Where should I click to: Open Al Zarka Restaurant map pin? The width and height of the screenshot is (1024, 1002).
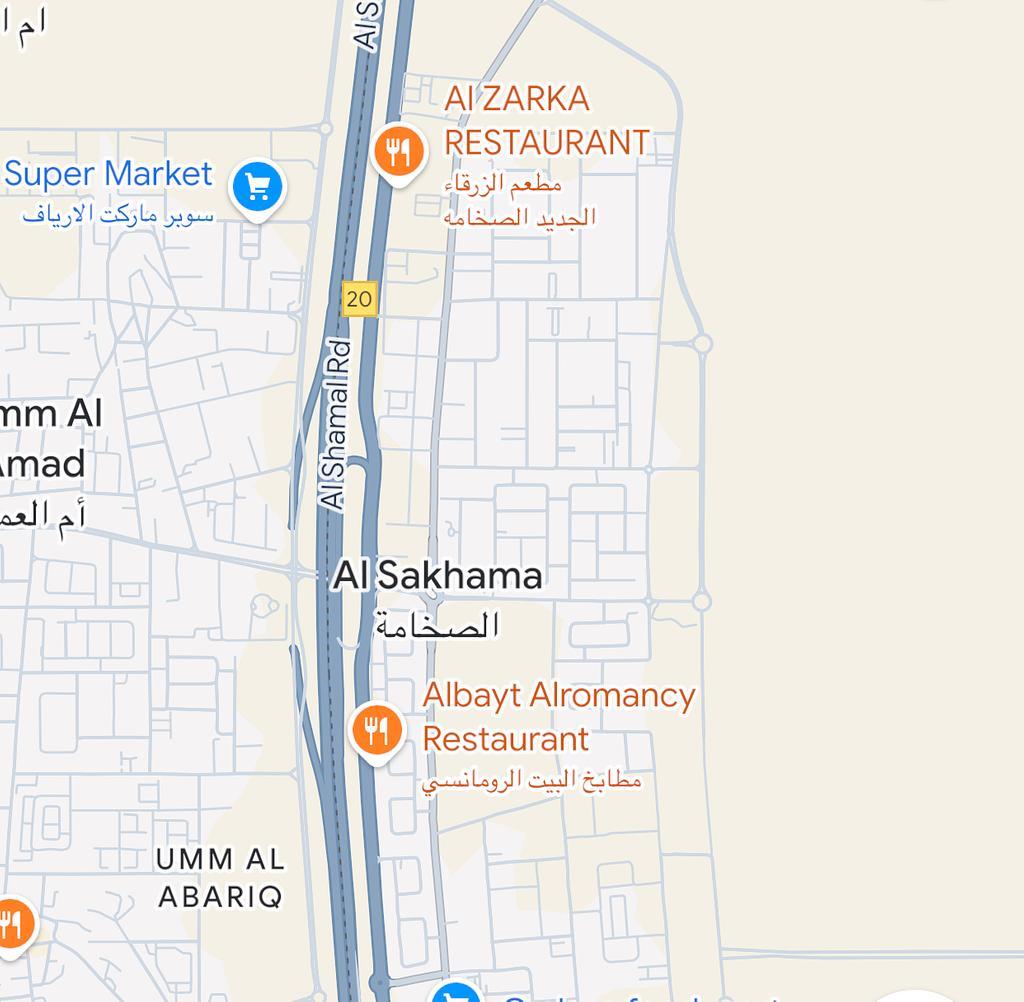point(399,153)
